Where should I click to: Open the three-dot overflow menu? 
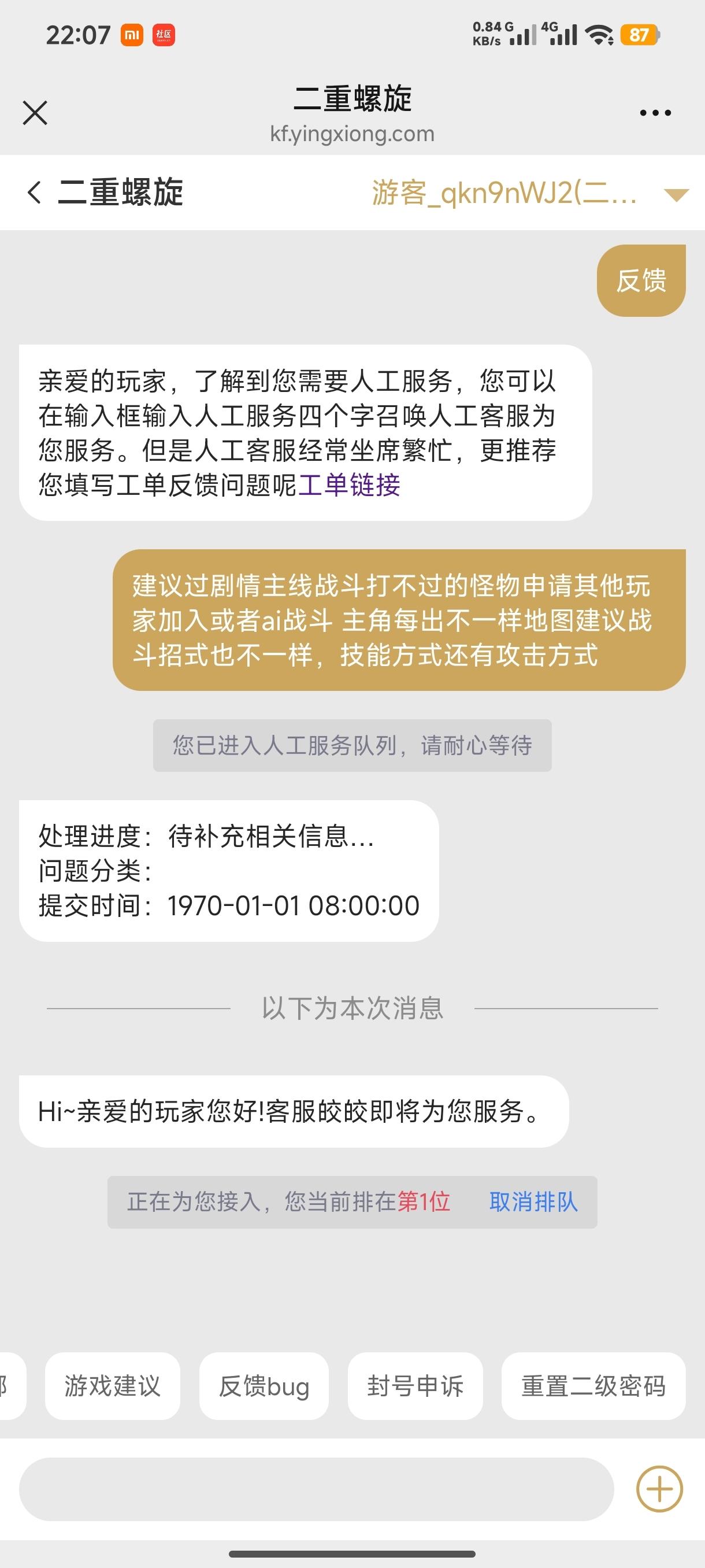pos(655,113)
